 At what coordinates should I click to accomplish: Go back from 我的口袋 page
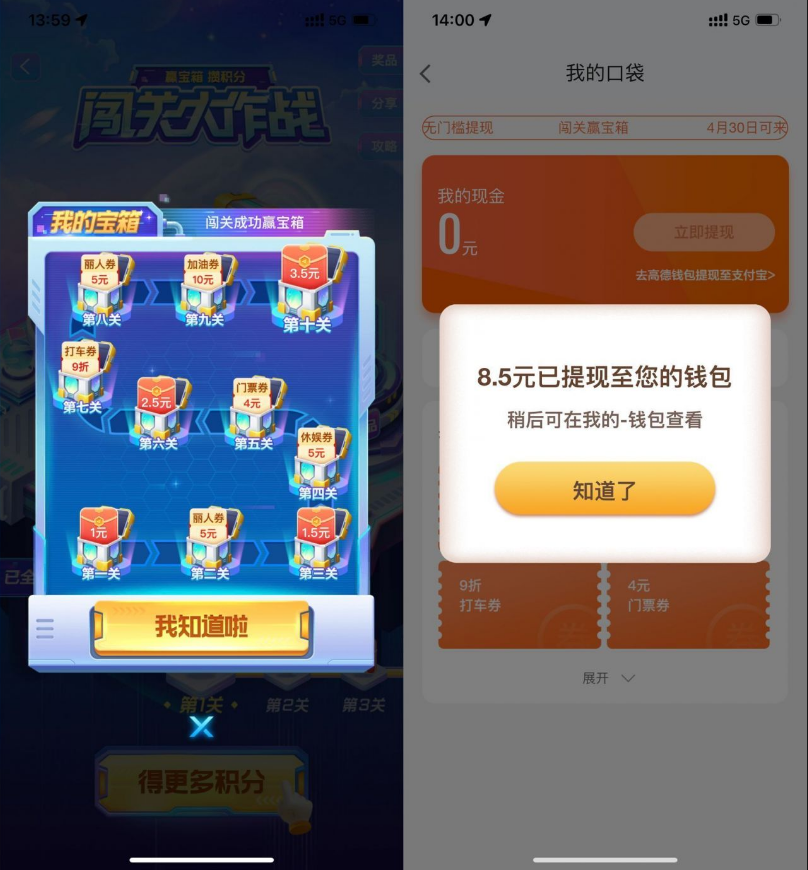[x=426, y=74]
